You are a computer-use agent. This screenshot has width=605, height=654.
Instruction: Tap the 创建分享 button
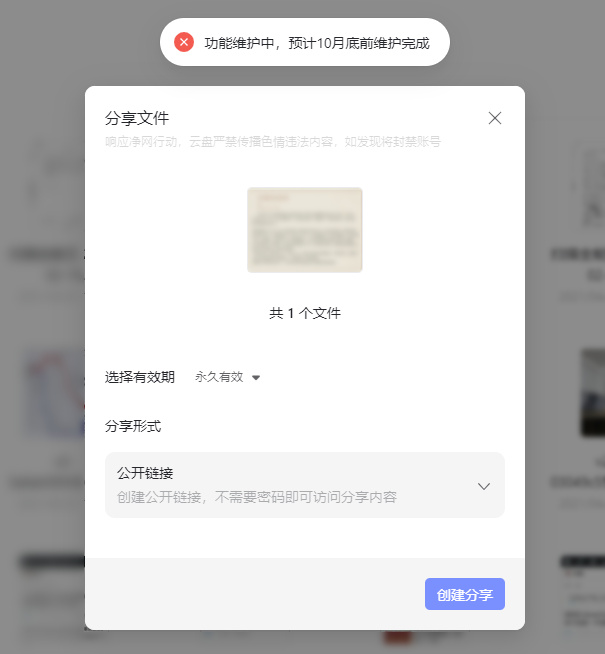point(464,594)
